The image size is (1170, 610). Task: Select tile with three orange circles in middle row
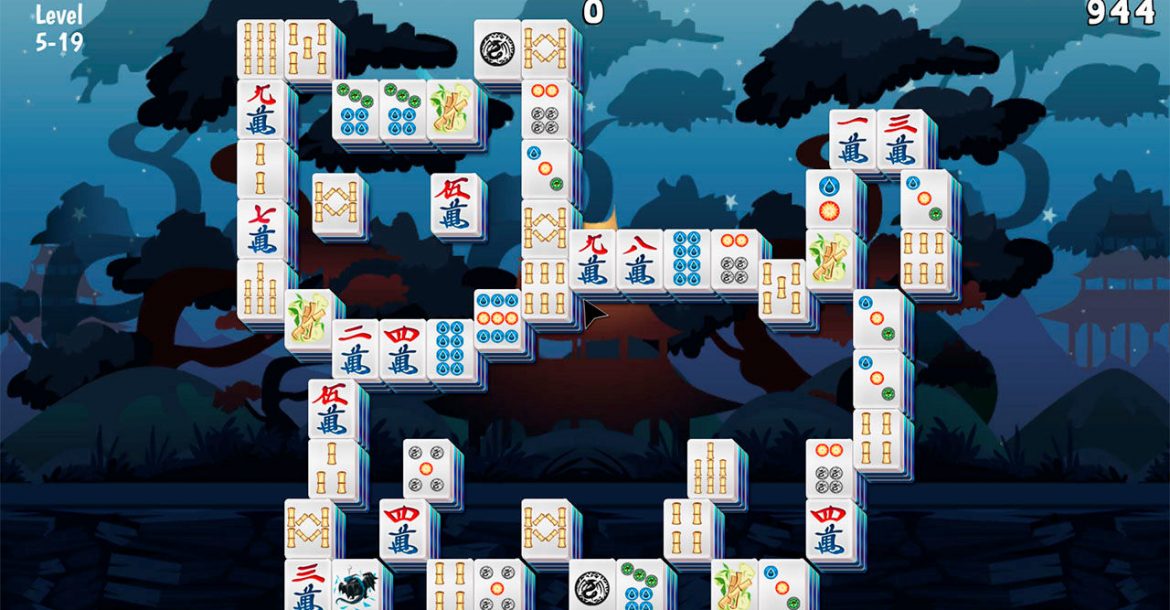pyautogui.click(x=497, y=320)
